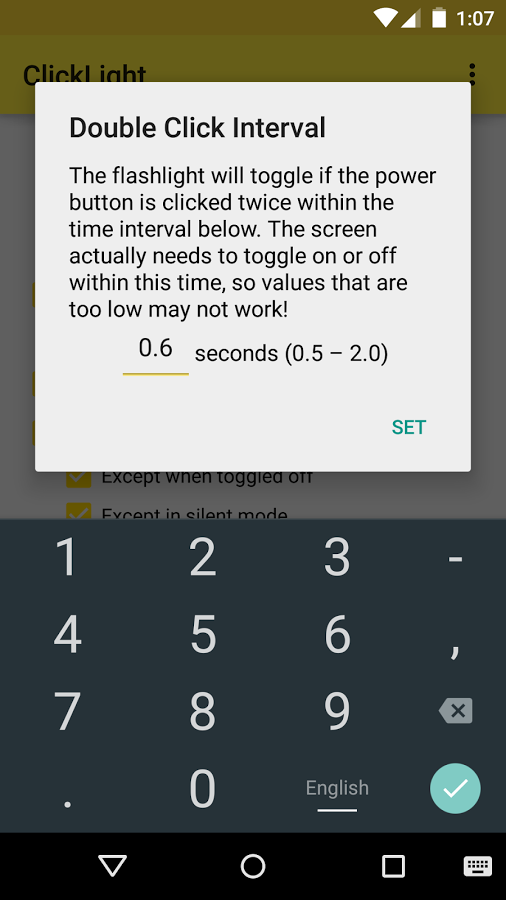Enter digit 5 on the keypad

coord(203,634)
